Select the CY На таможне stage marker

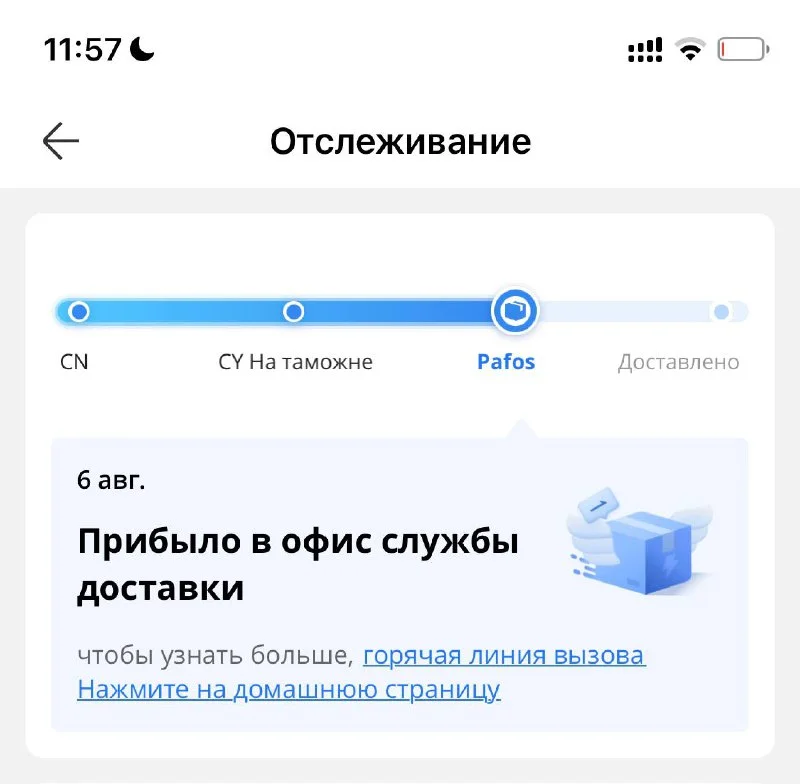[293, 312]
